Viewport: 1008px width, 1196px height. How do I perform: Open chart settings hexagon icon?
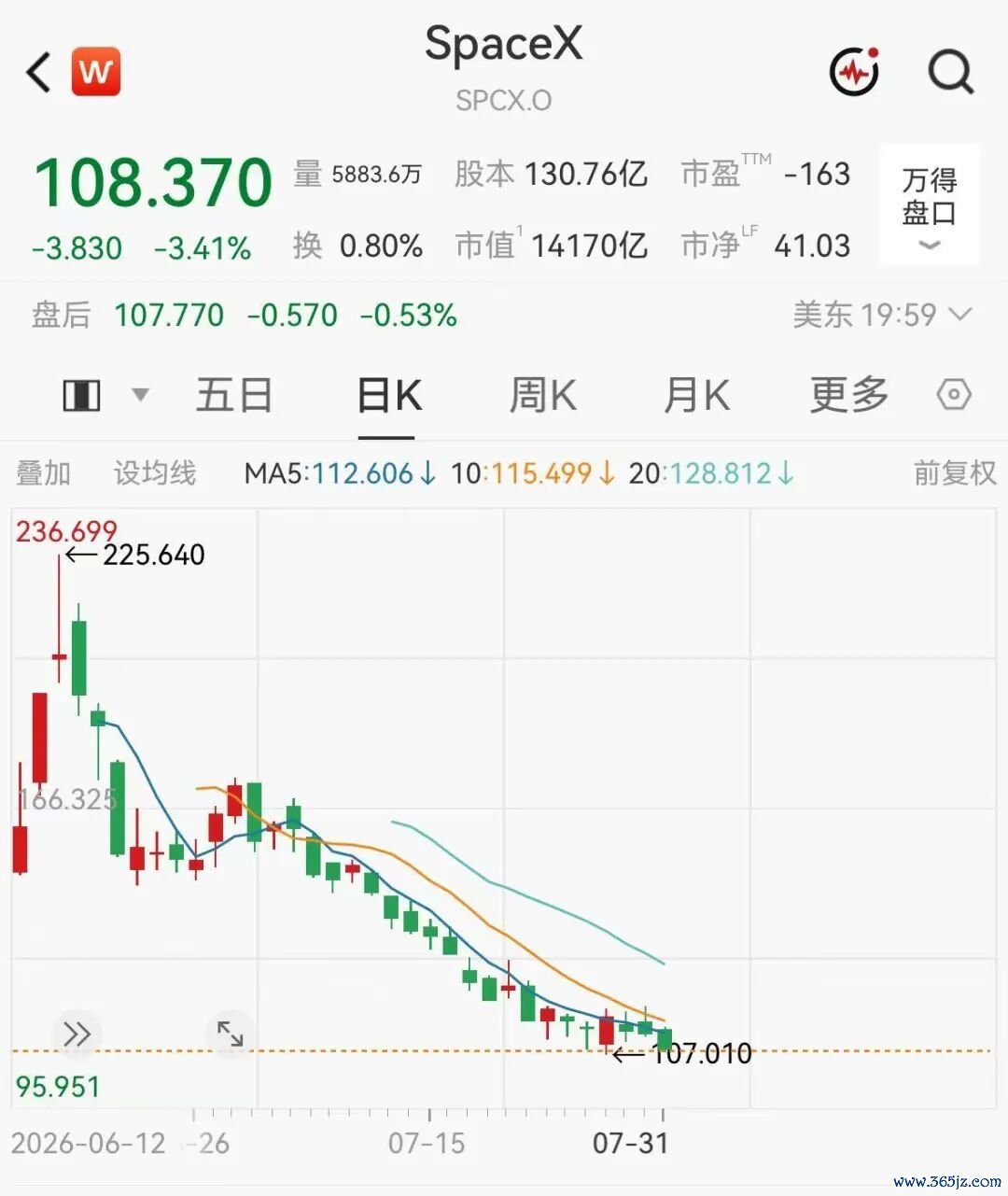954,395
